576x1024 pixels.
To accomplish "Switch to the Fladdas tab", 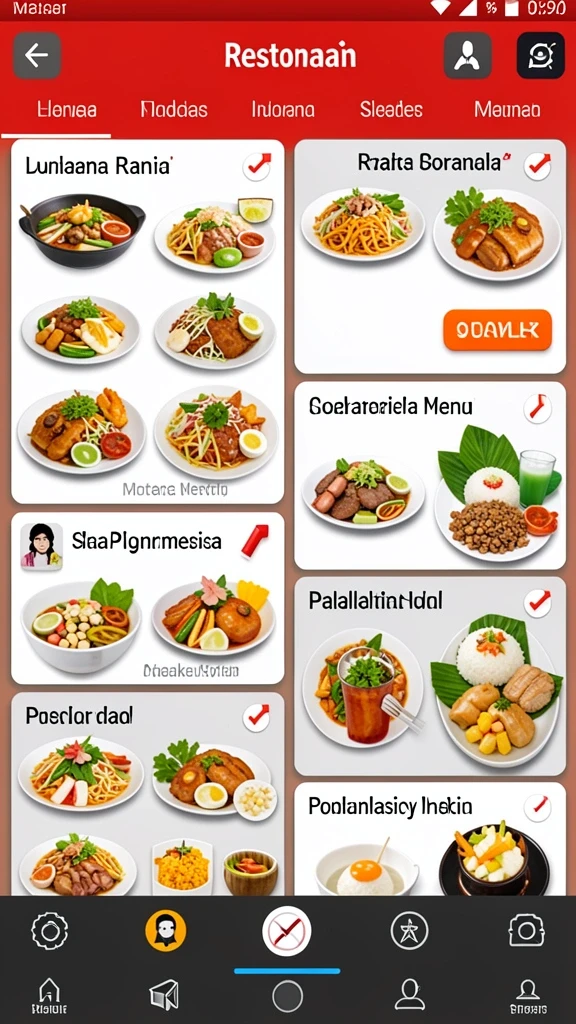I will (174, 109).
